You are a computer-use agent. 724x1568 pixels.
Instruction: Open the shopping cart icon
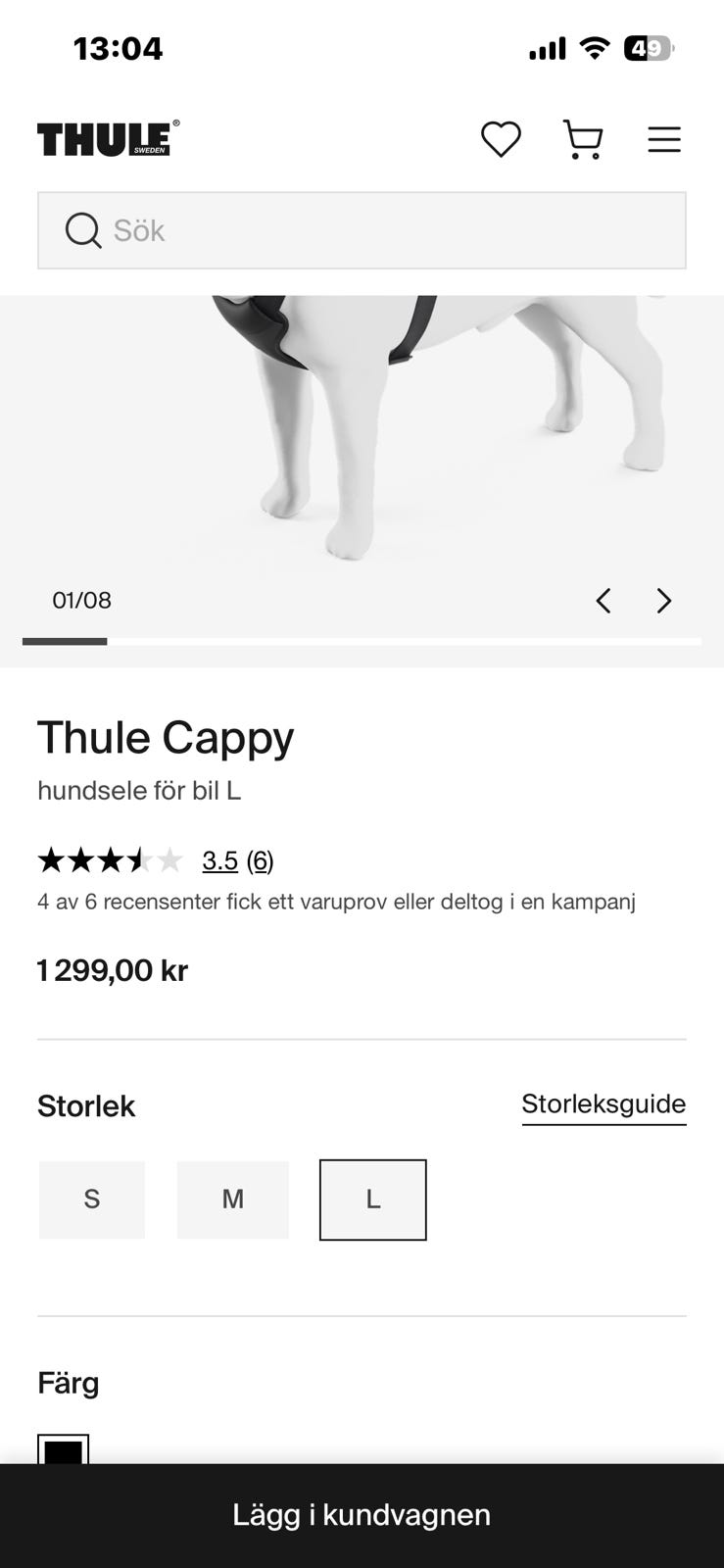[583, 140]
